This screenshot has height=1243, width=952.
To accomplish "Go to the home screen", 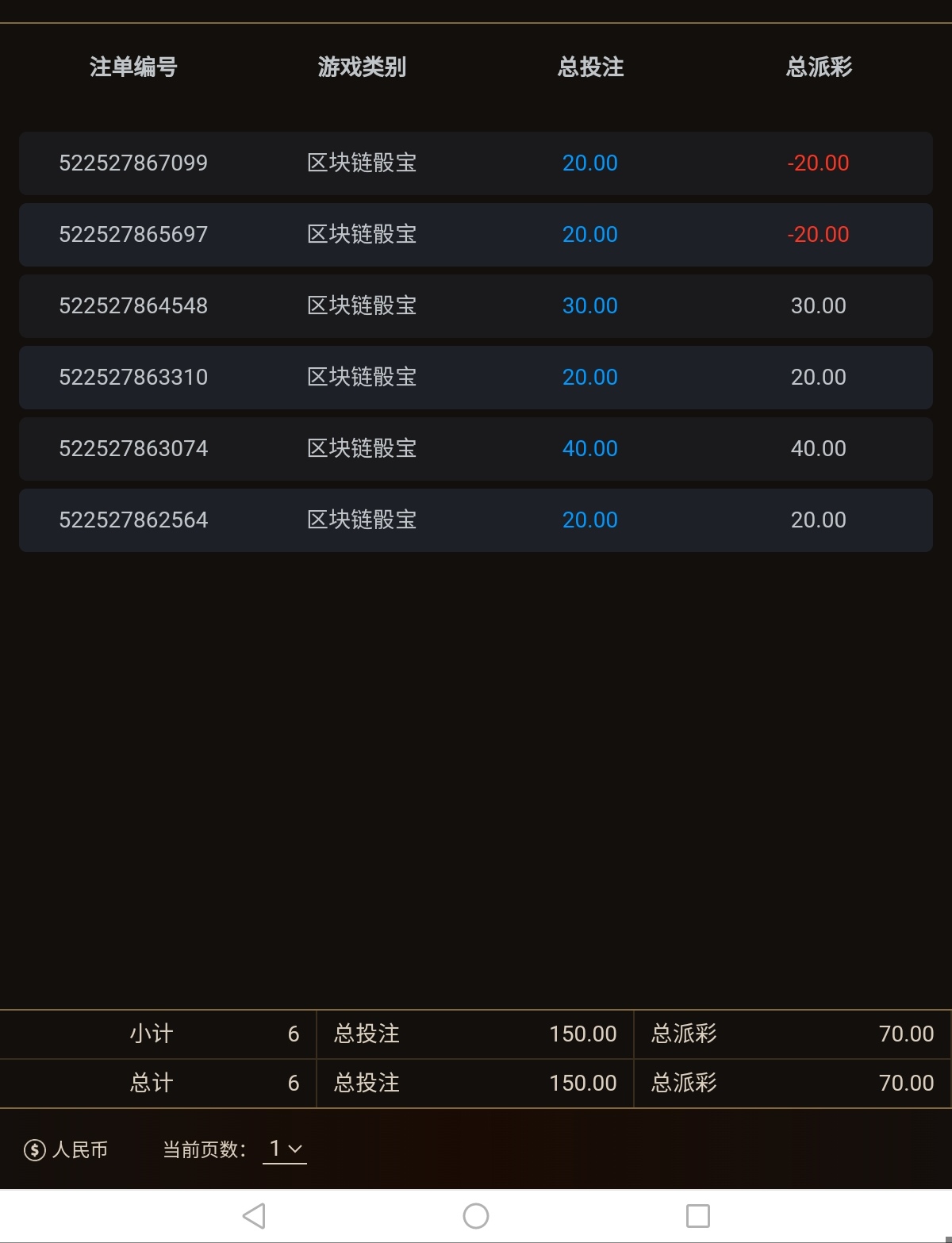I will point(476,1215).
